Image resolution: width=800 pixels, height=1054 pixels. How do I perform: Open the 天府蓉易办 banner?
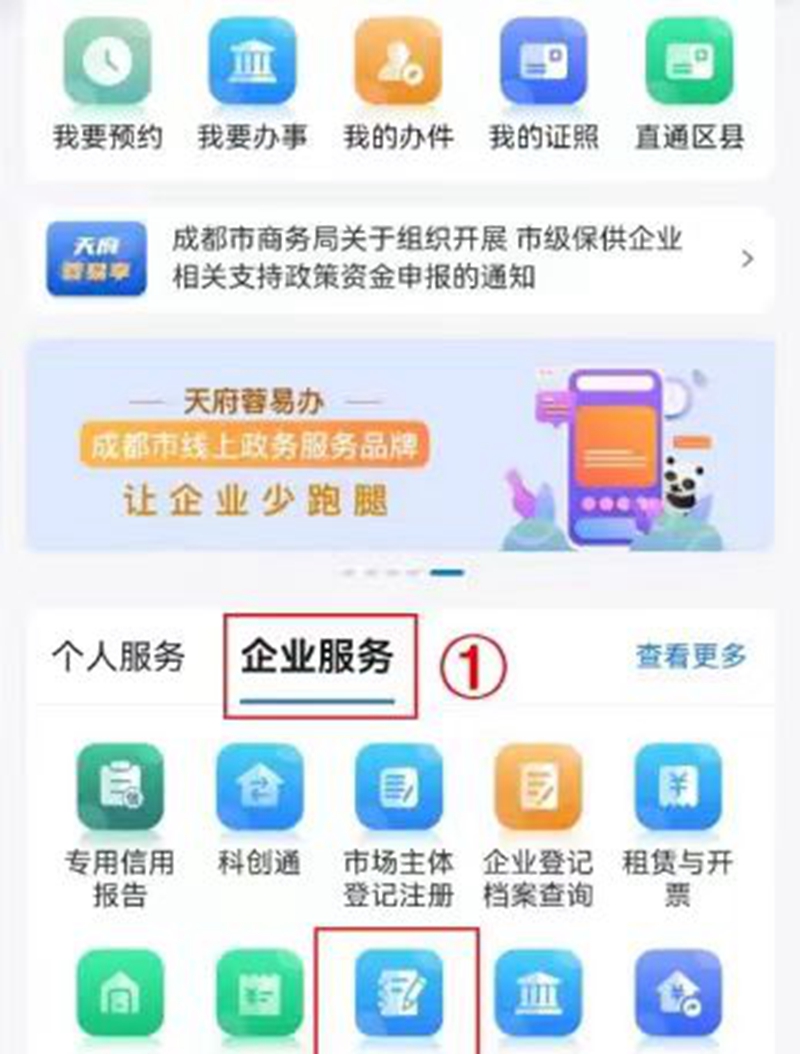pos(400,445)
